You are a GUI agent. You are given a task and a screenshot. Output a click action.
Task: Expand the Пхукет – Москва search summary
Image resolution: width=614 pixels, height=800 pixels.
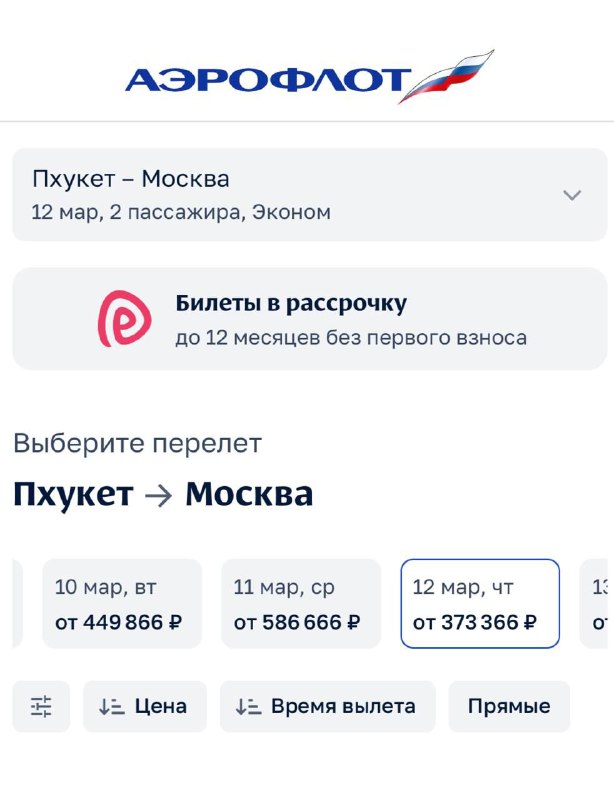pos(572,195)
